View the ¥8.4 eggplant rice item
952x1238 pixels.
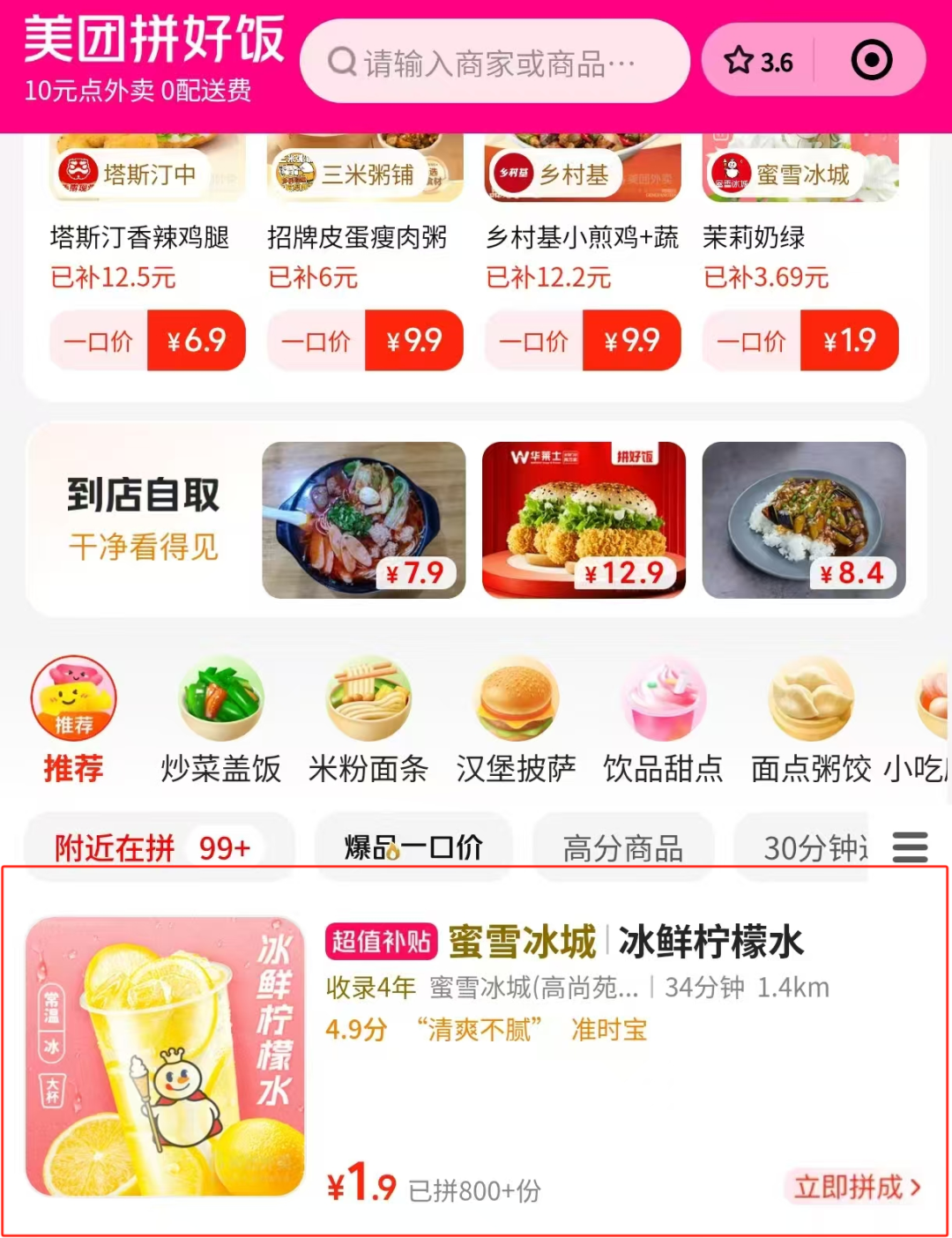pos(803,520)
